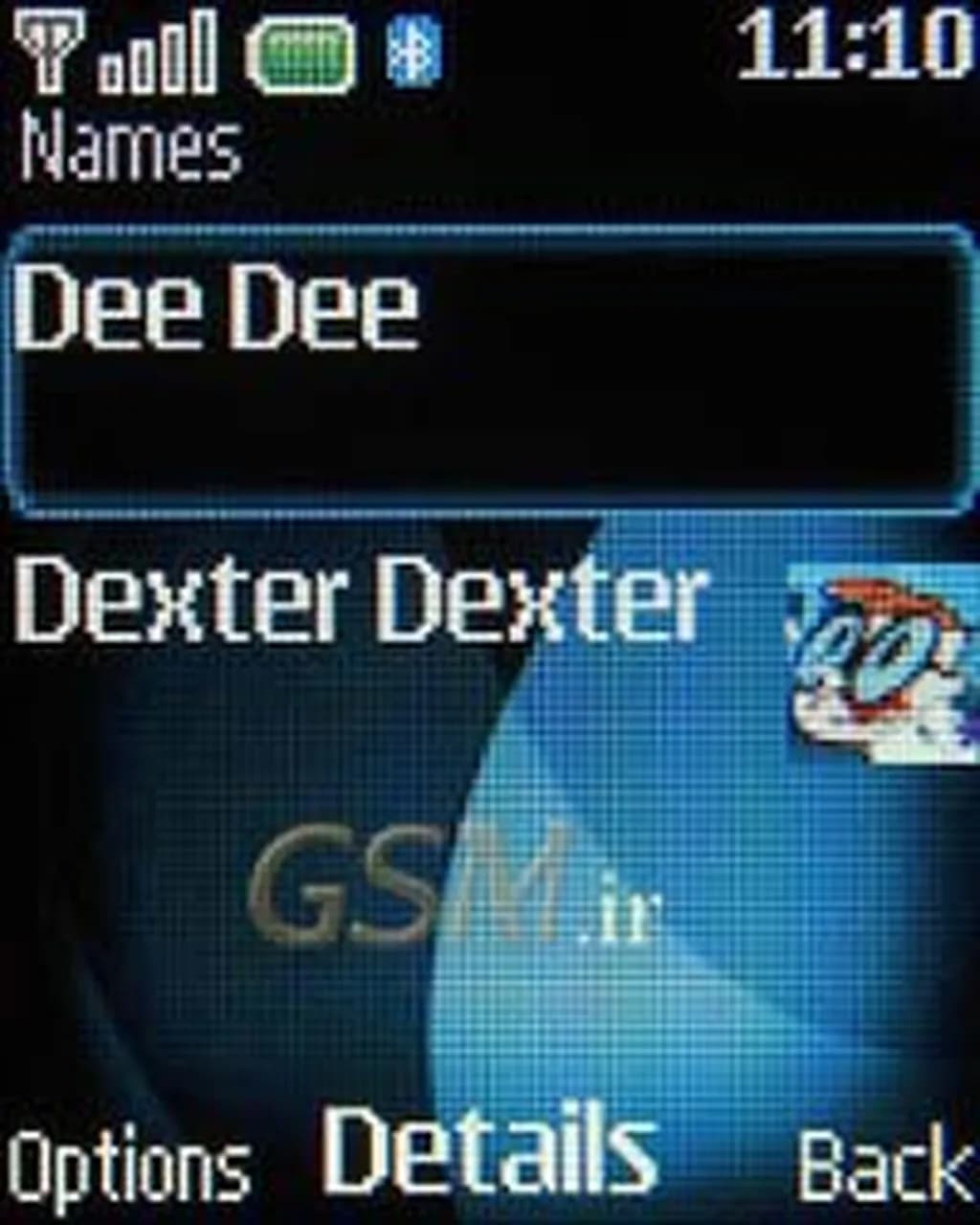The width and height of the screenshot is (980, 1225).
Task: Select the Dexter Dexter contact entry
Action: click(x=364, y=598)
